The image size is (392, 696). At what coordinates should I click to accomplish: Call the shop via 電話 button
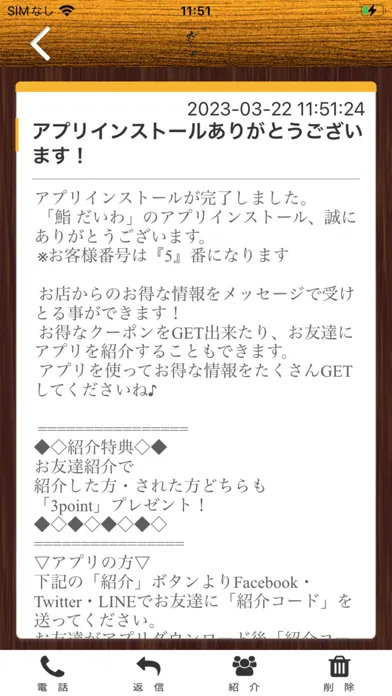(52, 673)
